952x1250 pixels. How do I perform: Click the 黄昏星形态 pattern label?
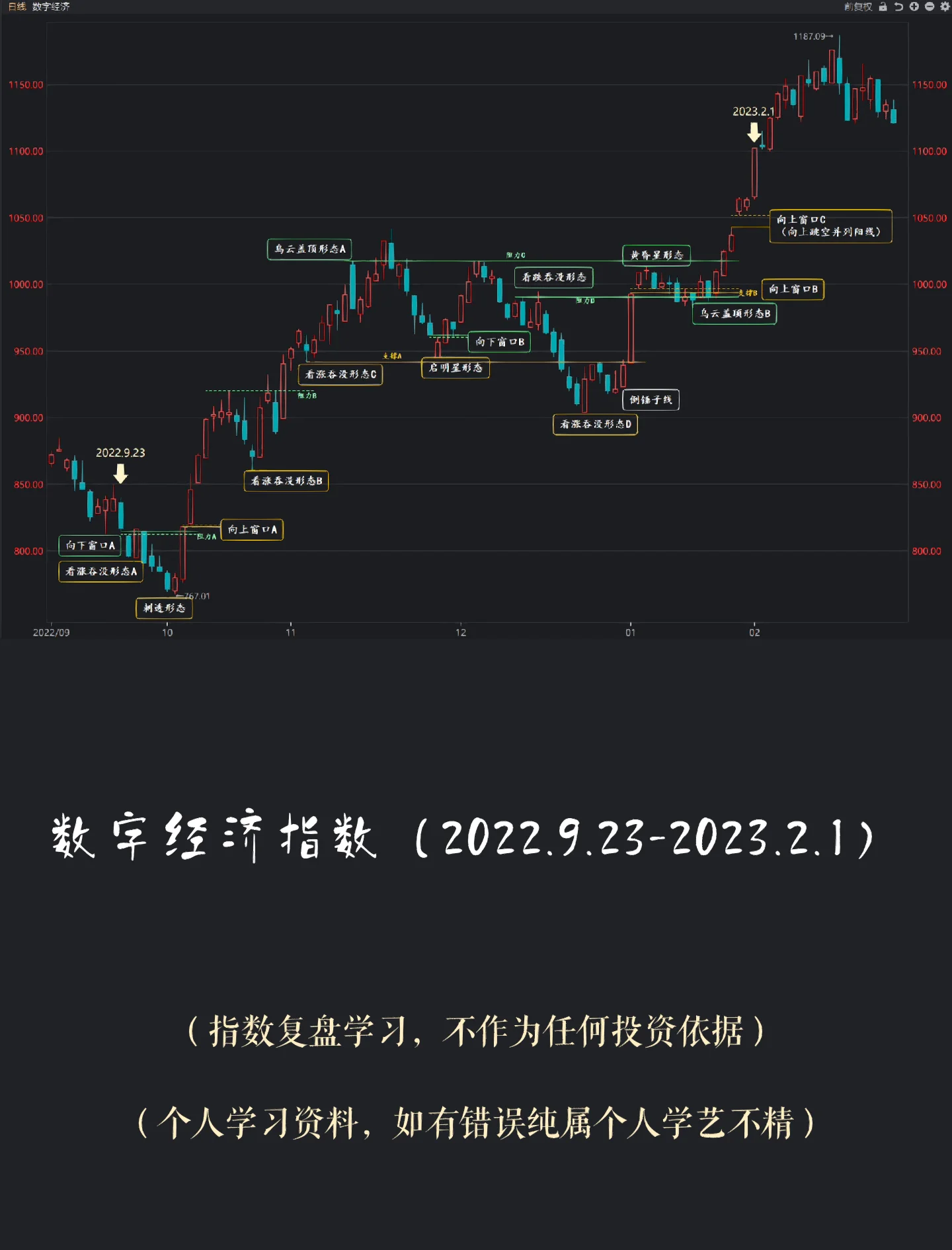657,254
